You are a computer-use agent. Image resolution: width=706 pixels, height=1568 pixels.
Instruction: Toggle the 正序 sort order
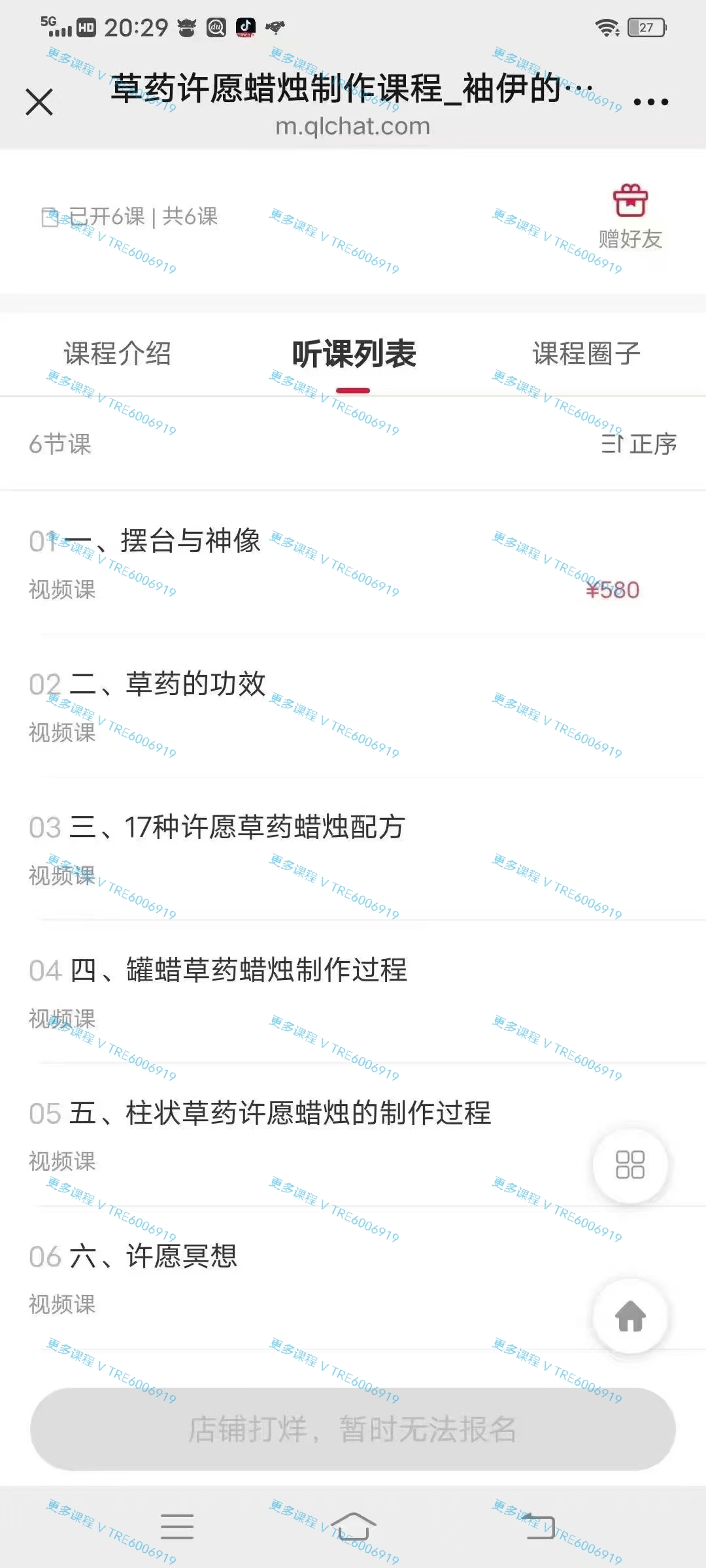639,444
